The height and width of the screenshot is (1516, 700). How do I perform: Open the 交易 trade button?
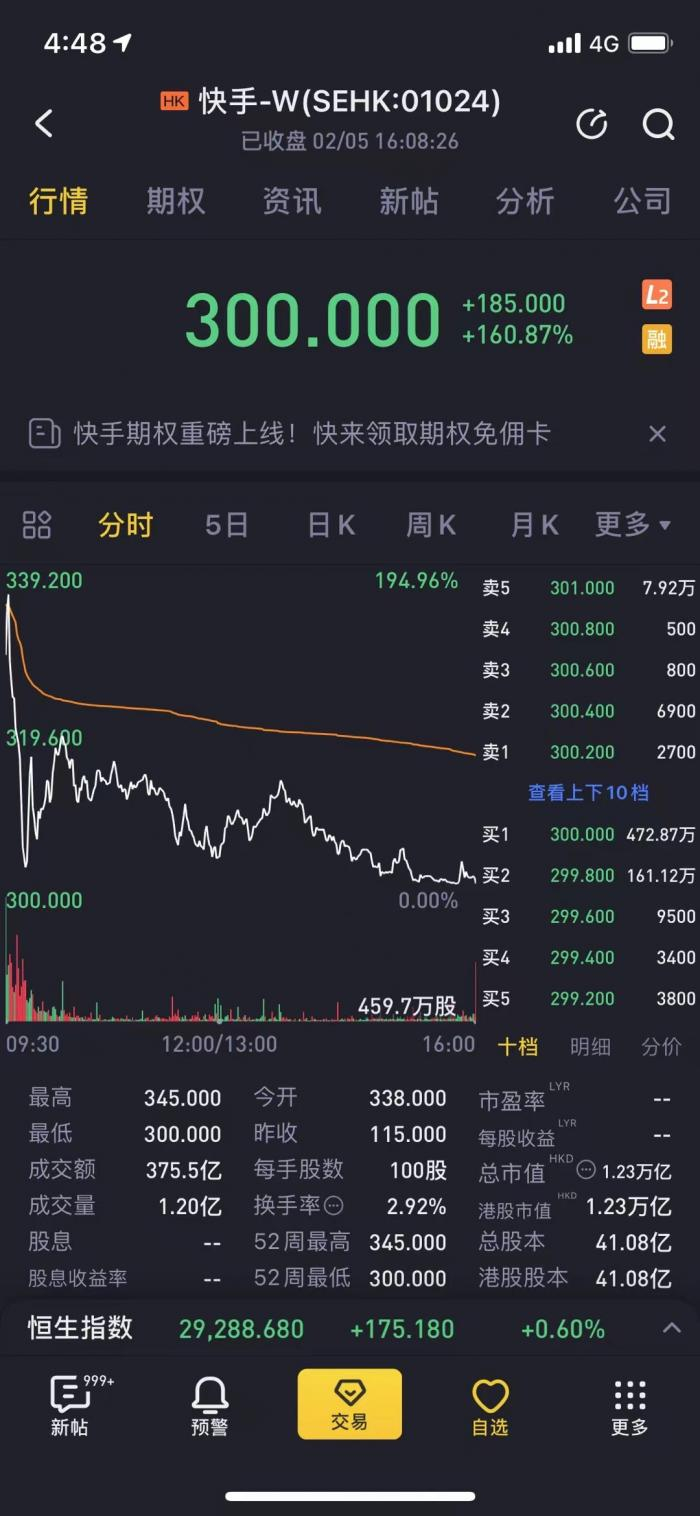pos(349,1404)
